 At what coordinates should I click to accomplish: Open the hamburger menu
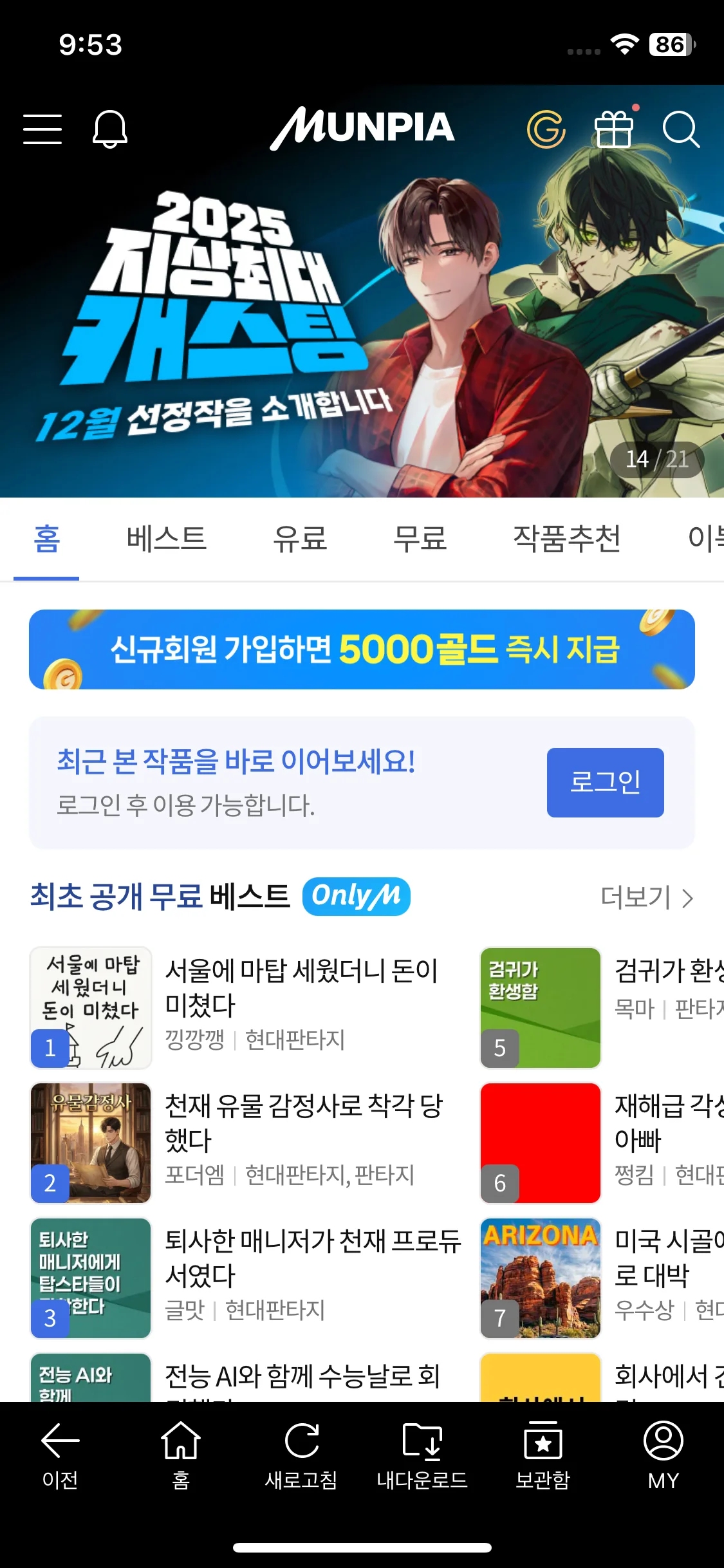(42, 129)
